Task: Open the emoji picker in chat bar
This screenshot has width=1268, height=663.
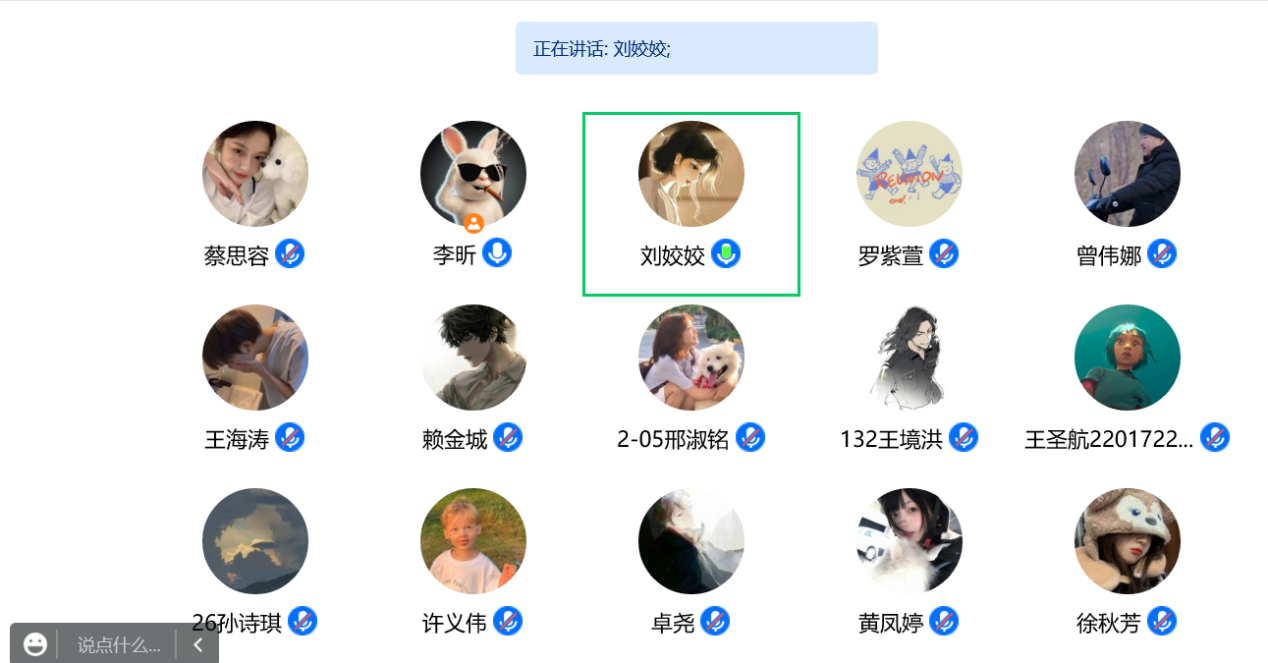Action: point(35,645)
